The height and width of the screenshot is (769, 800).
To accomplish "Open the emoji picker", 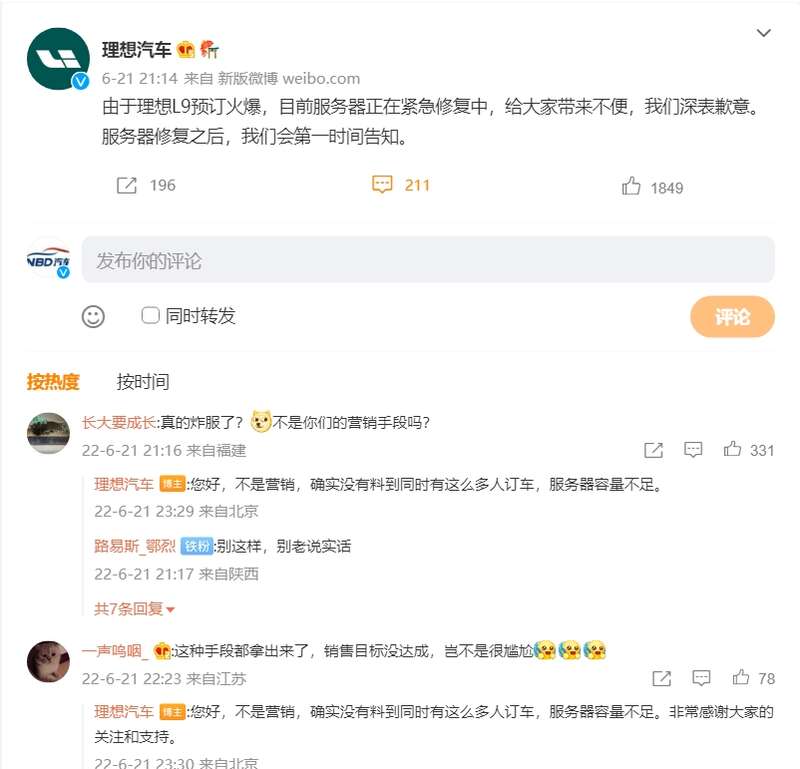I will click(x=93, y=316).
